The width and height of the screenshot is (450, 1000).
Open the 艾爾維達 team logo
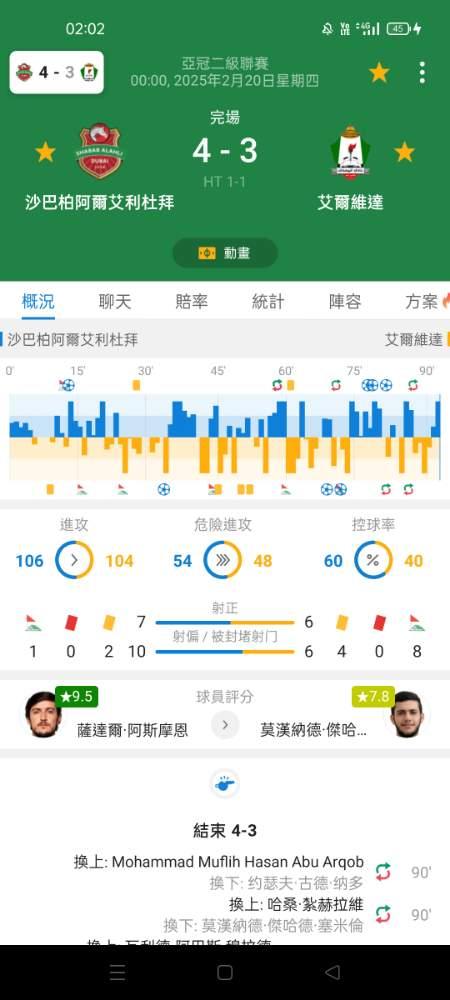tap(349, 151)
